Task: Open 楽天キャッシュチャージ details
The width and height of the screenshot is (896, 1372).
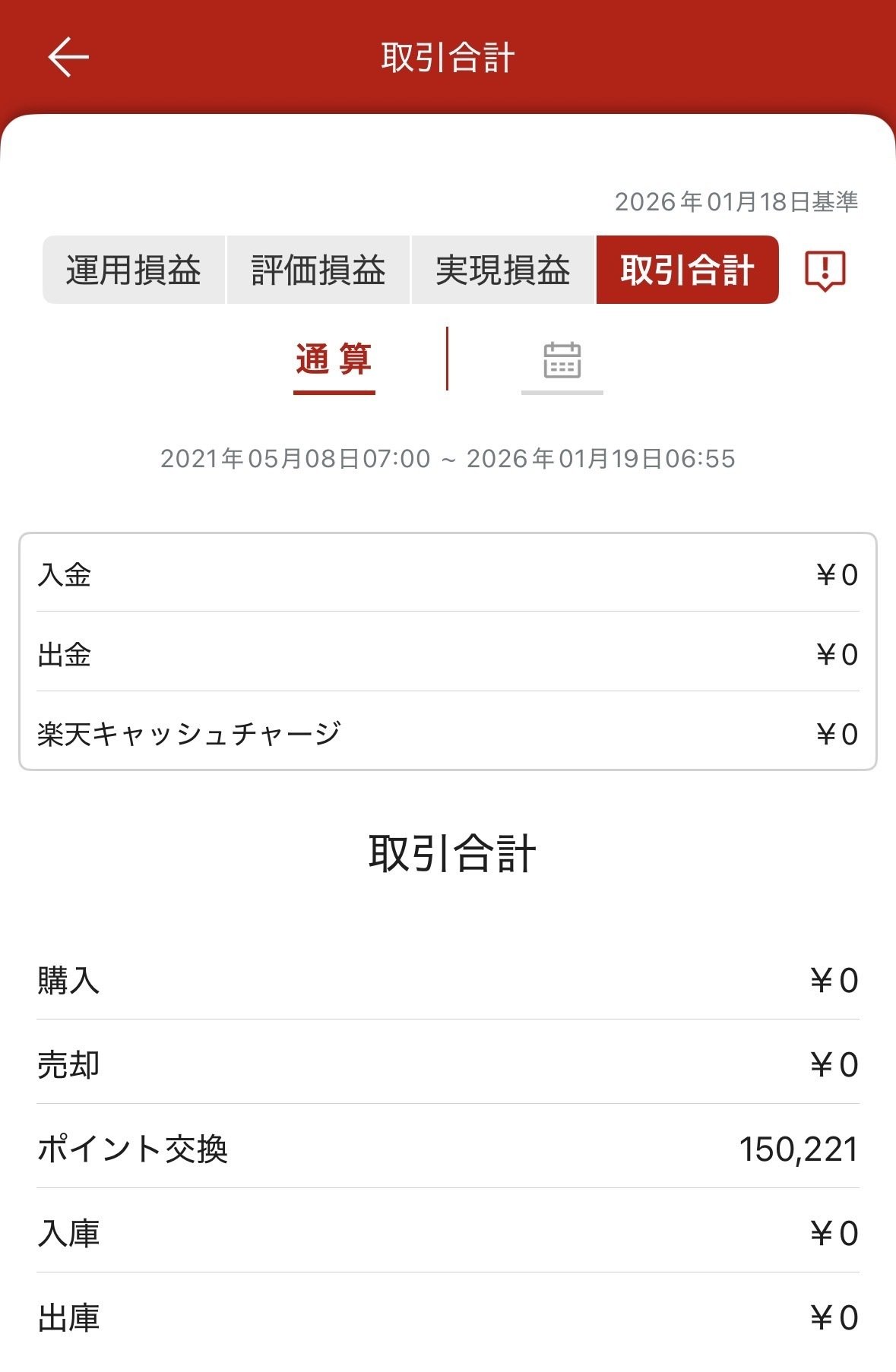Action: pos(448,732)
